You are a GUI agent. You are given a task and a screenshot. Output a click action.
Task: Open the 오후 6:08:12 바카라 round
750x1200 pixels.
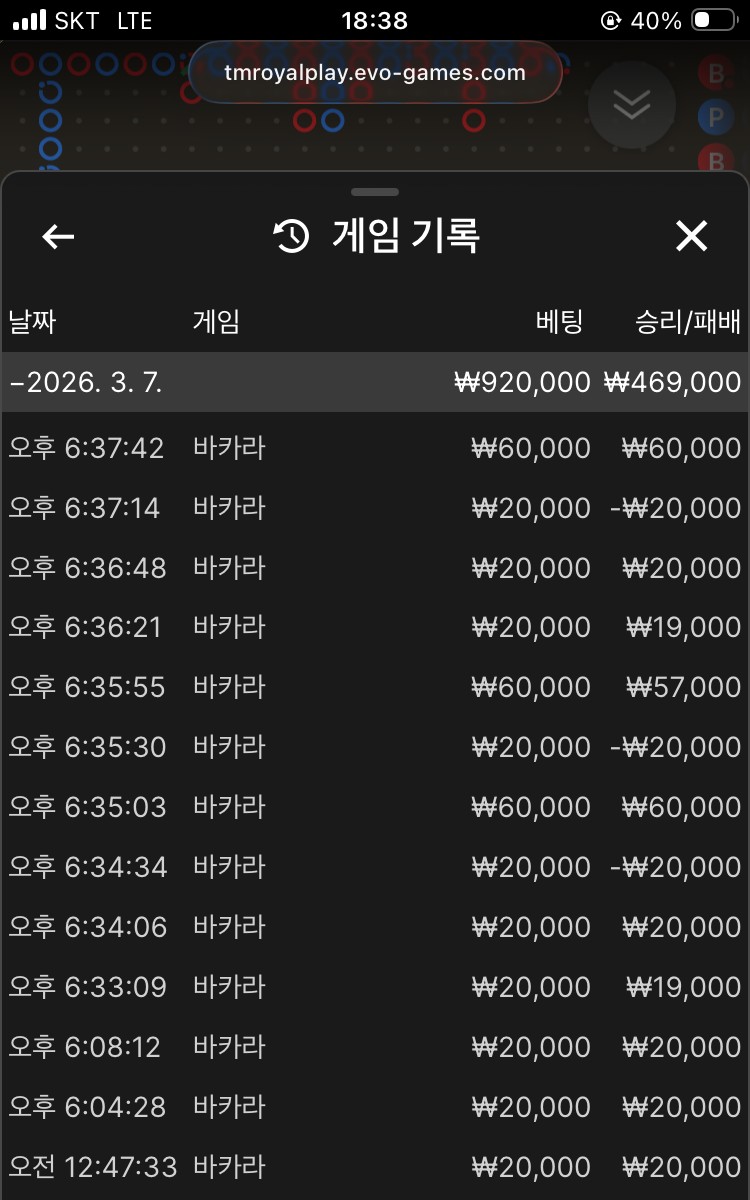(375, 1048)
